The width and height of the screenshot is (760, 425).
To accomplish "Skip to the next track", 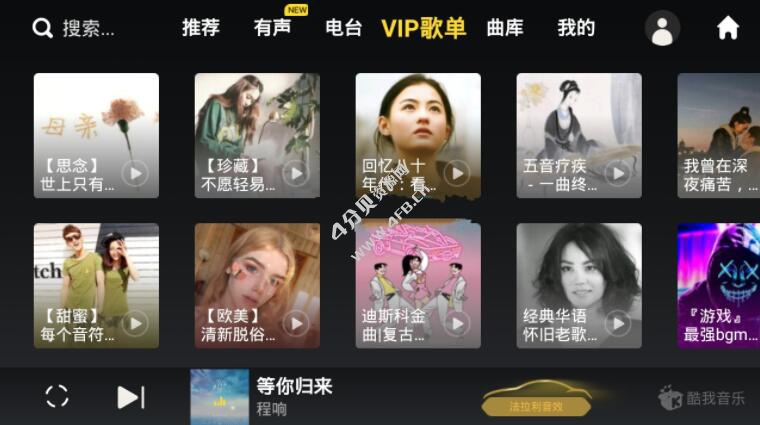I will [130, 397].
